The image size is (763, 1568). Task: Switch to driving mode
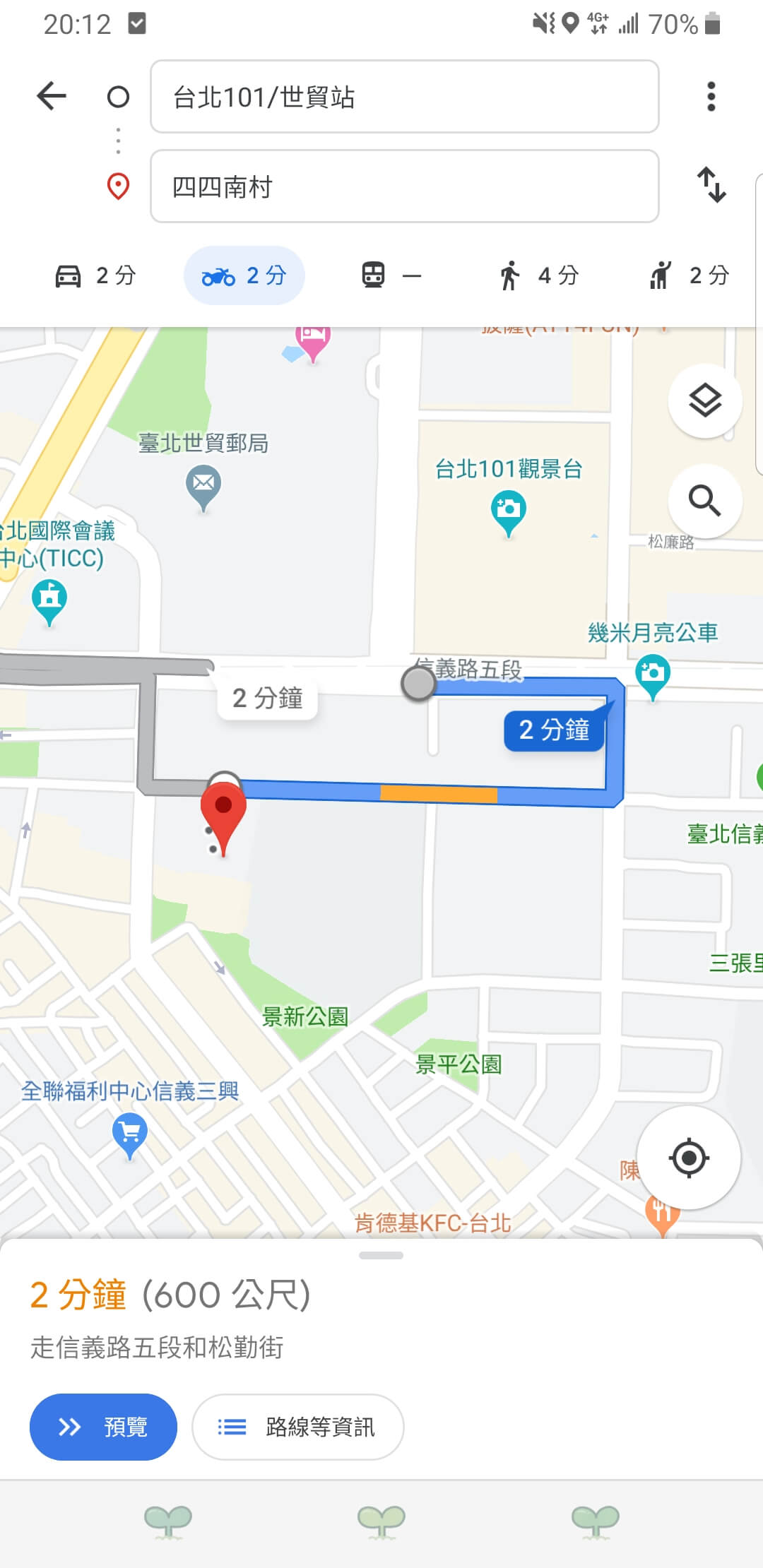pos(95,275)
